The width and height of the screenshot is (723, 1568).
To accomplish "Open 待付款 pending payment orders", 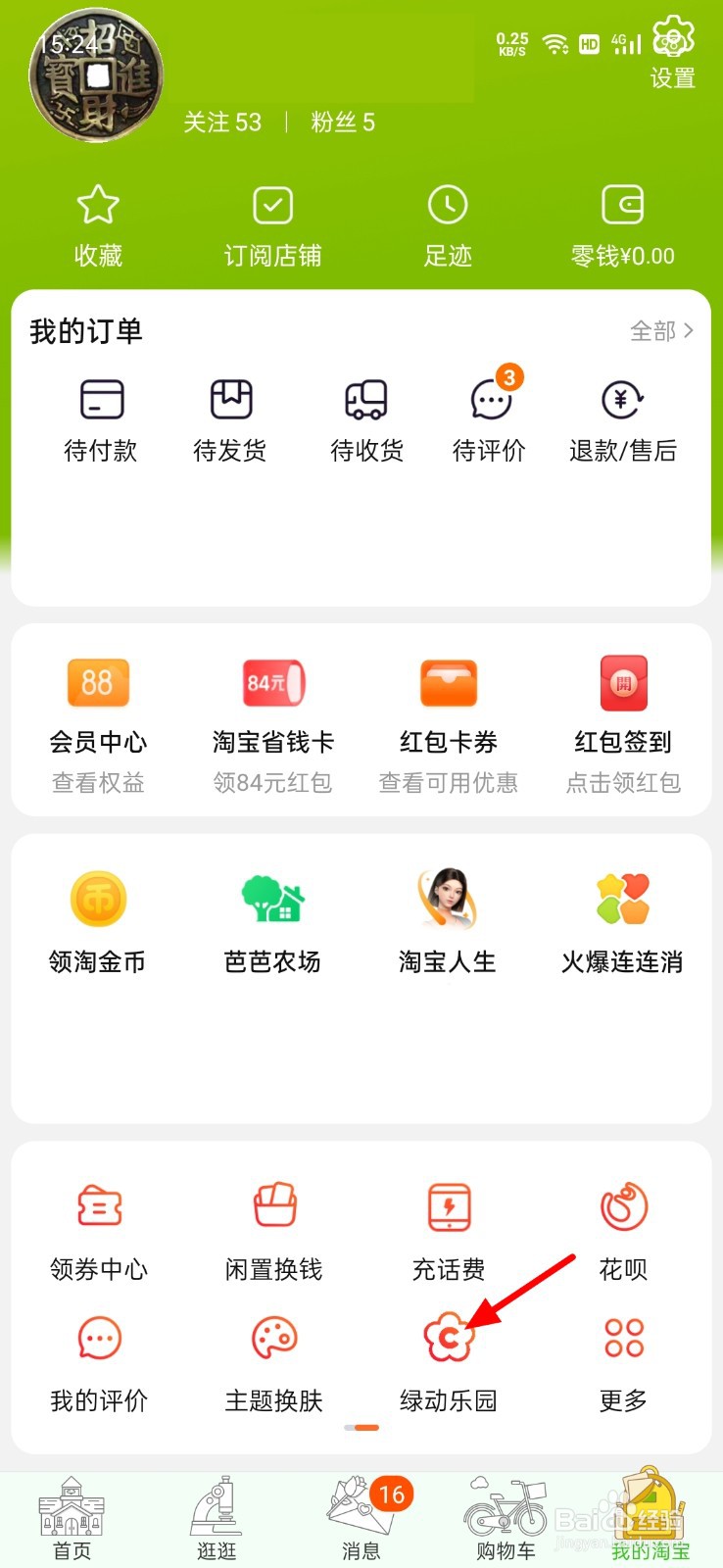I will point(101,419).
